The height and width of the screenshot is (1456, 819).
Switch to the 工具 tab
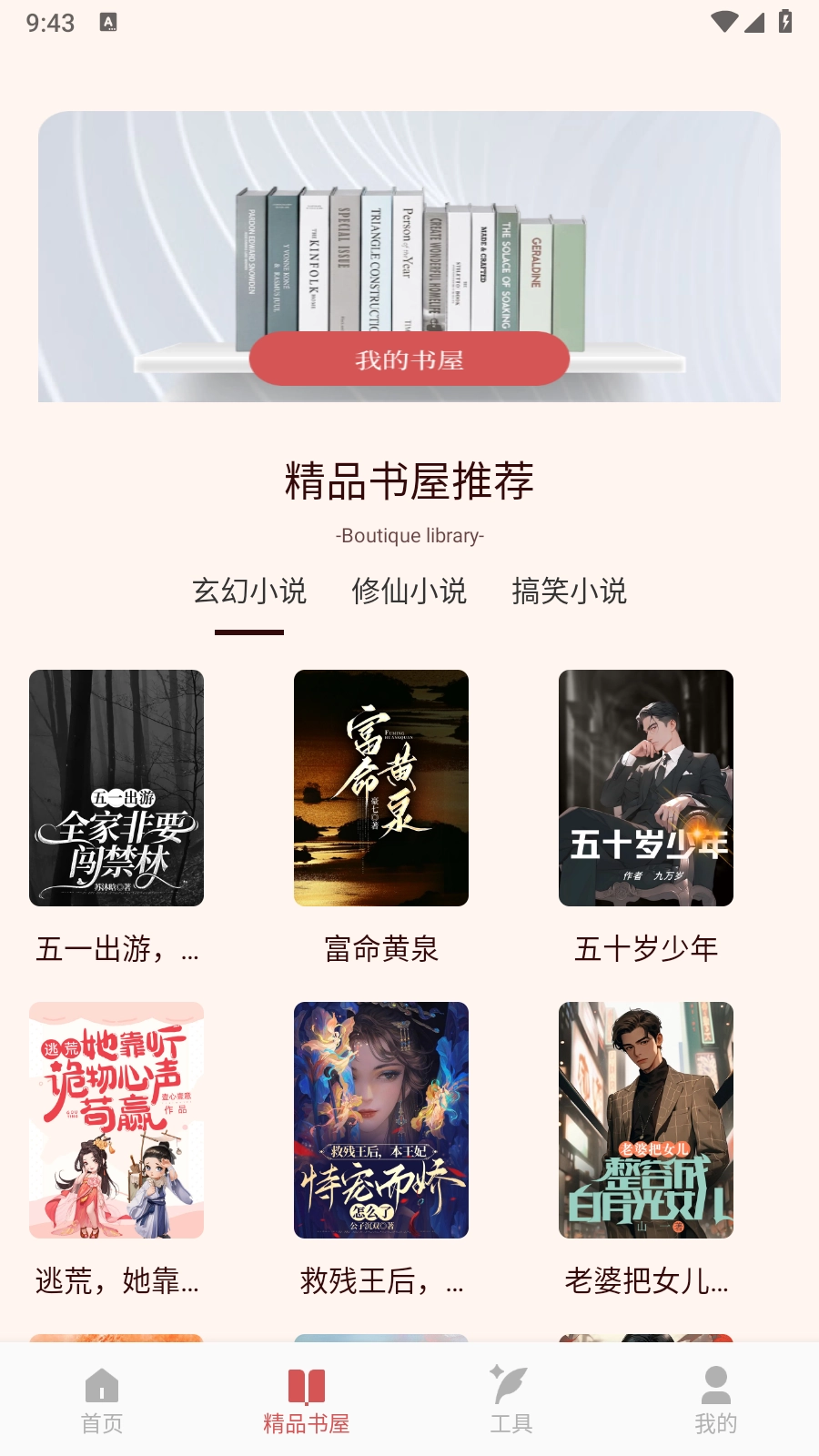pyautogui.click(x=511, y=1400)
